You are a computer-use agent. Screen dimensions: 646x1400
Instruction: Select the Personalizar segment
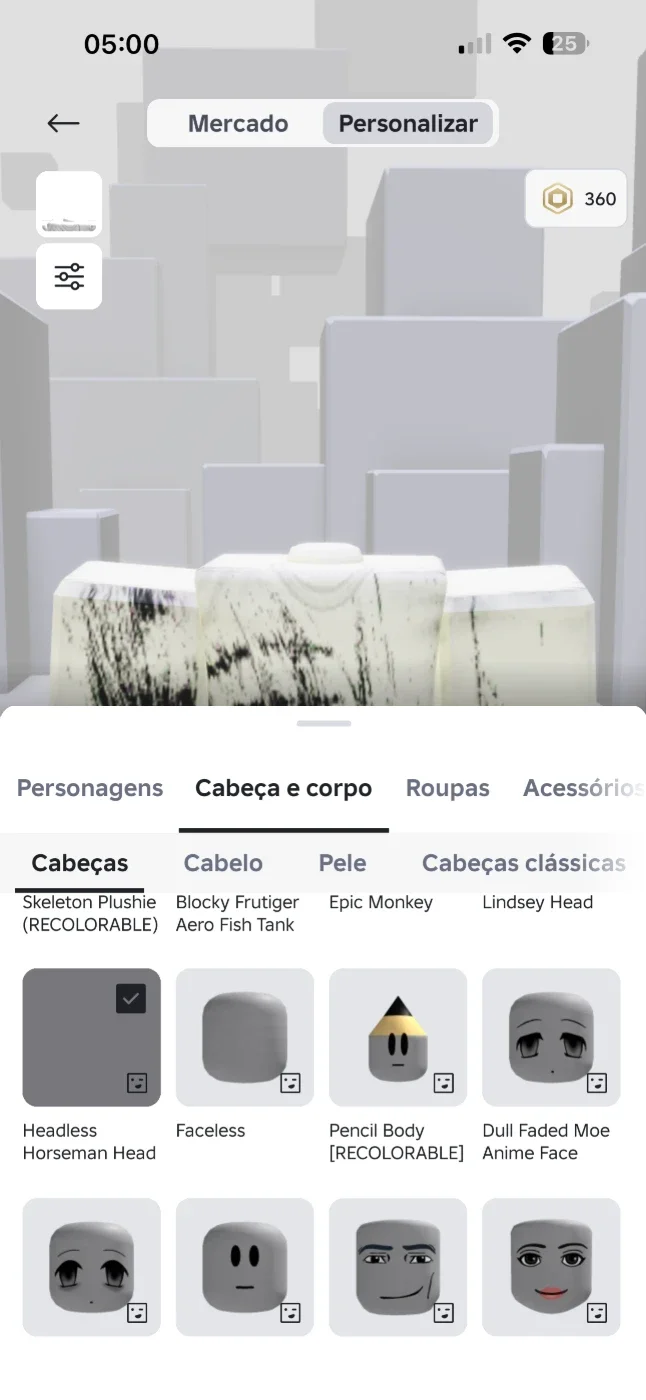408,123
